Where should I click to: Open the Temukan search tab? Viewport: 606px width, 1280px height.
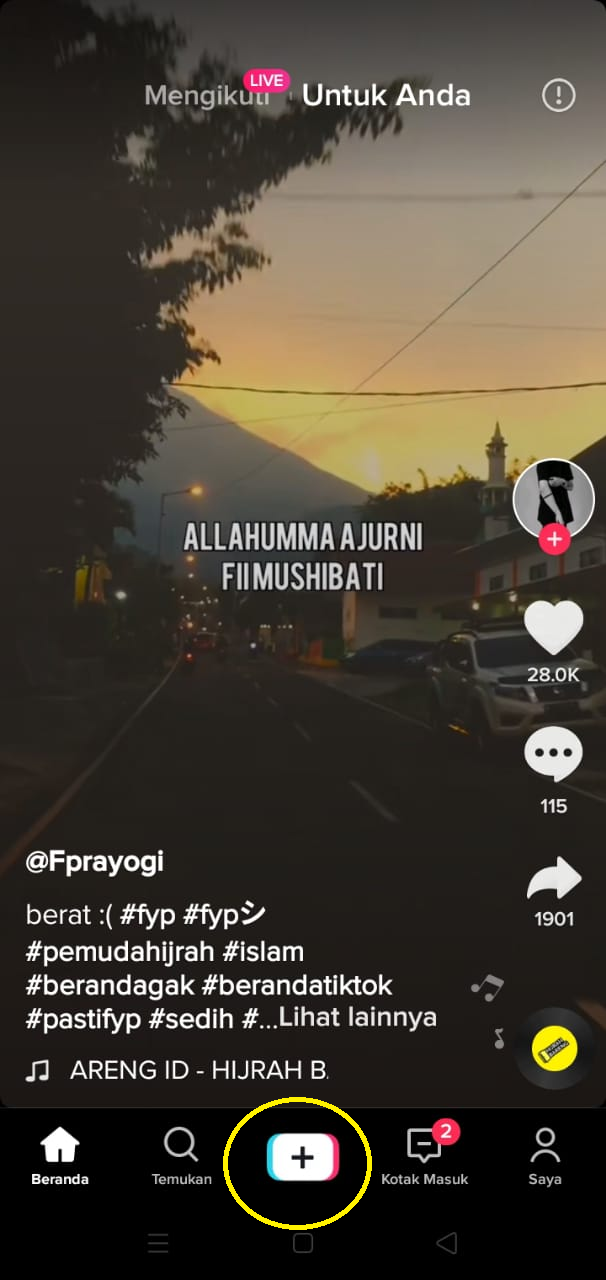(181, 1157)
